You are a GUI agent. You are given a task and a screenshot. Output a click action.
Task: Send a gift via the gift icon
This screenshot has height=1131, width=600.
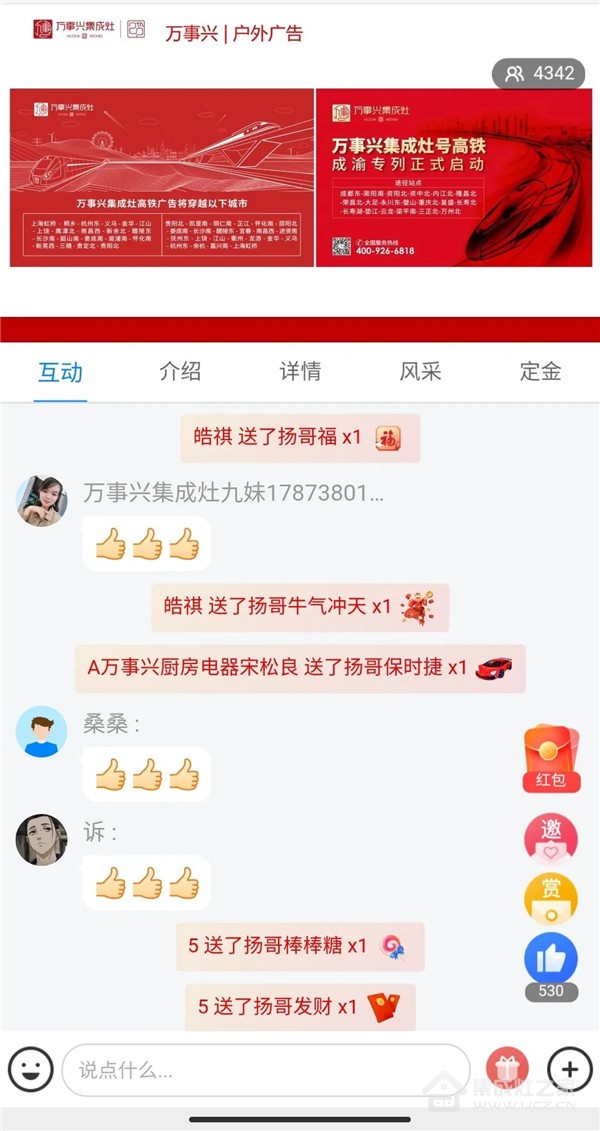(507, 1070)
